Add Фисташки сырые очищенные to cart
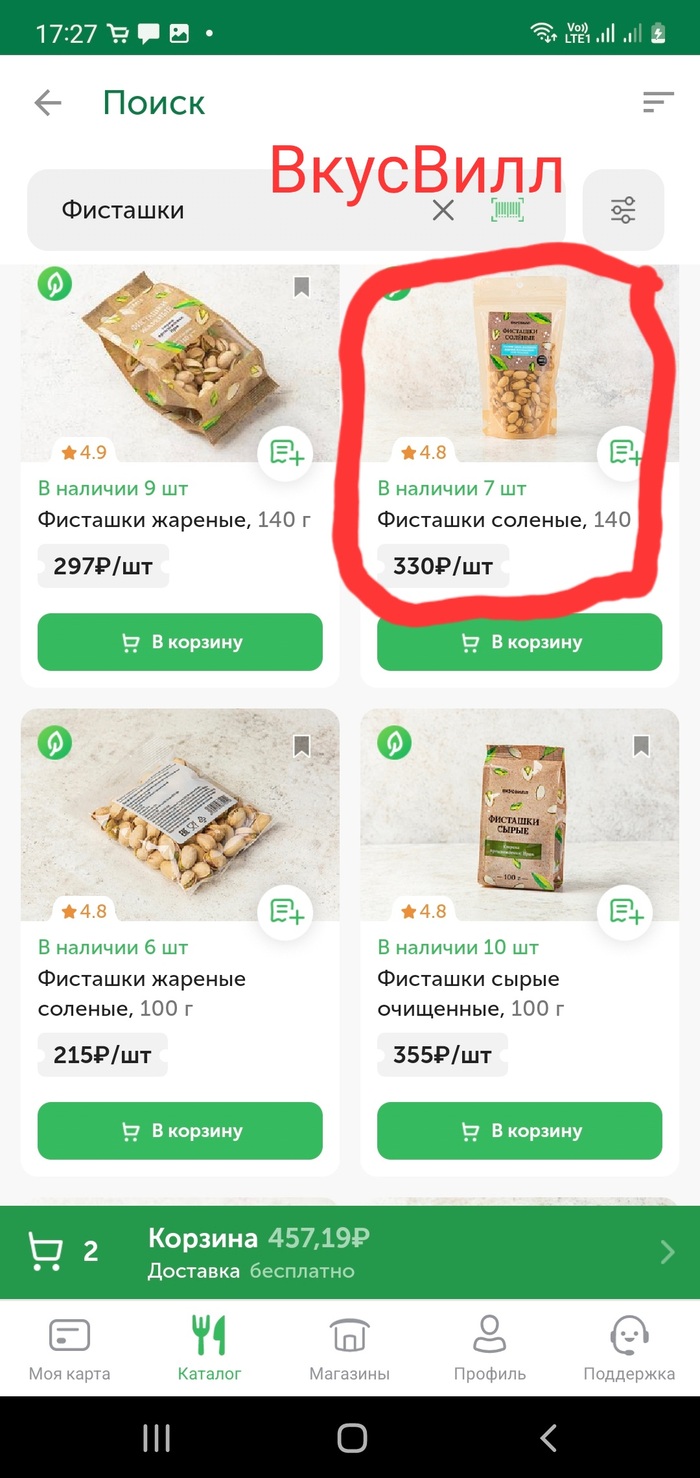The width and height of the screenshot is (700, 1478). (519, 1131)
